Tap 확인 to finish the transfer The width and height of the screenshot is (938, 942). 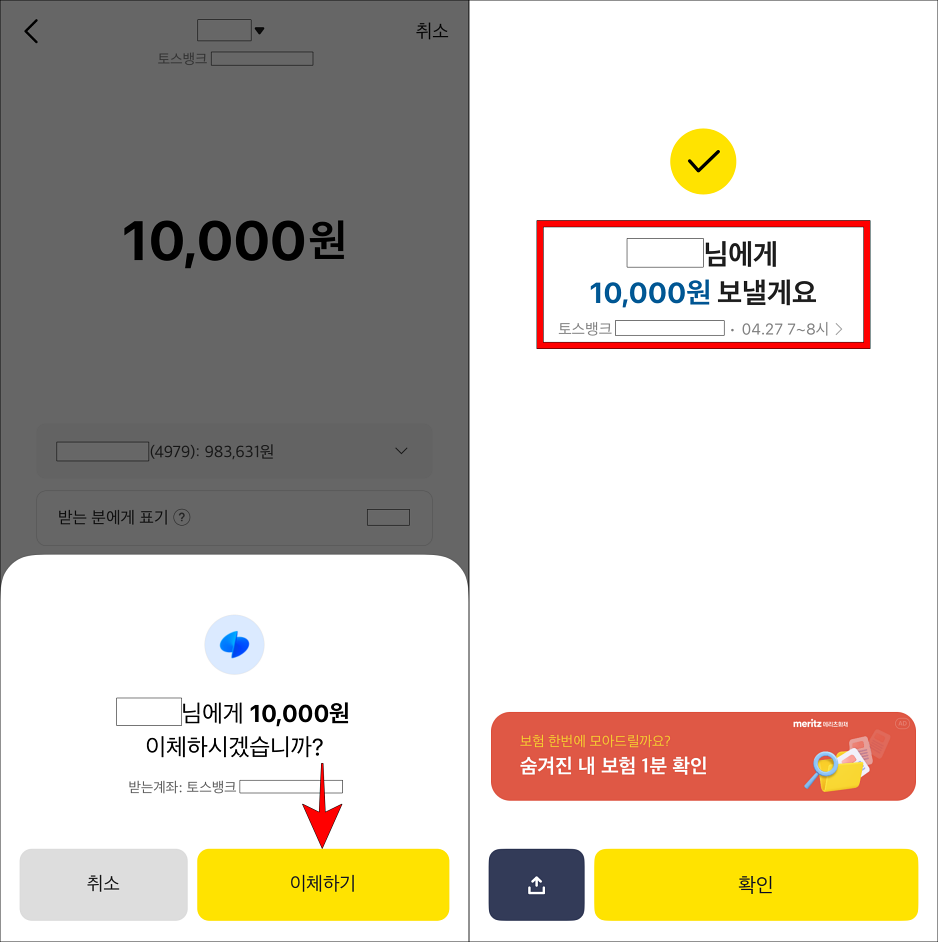click(755, 884)
